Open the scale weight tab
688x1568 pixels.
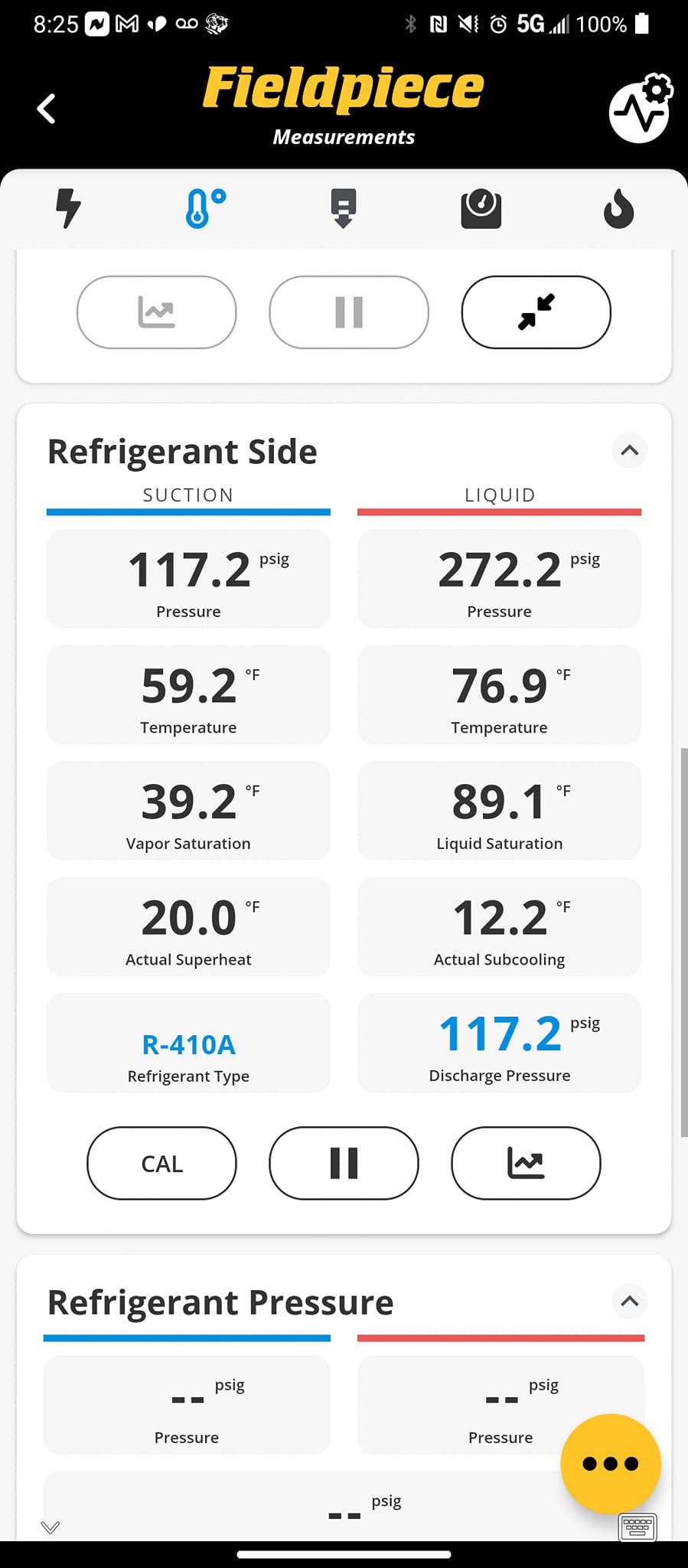click(x=481, y=208)
